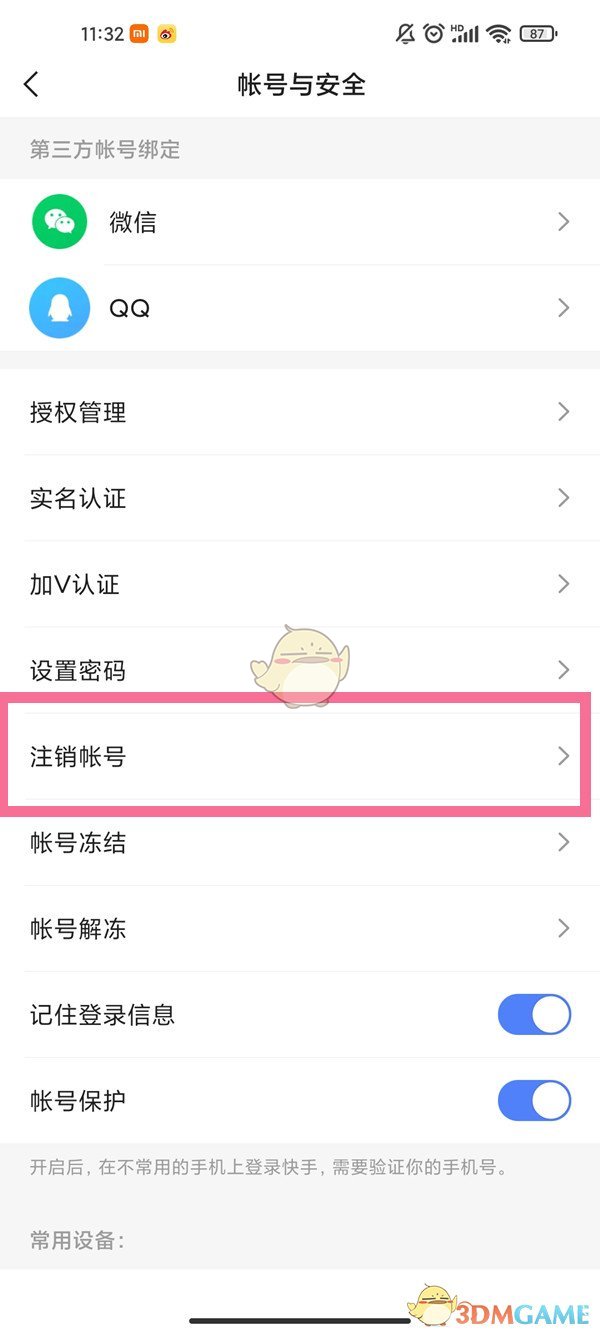This screenshot has width=600, height=1333.
Task: Go back from 帐号与安全 page
Action: pos(31,84)
